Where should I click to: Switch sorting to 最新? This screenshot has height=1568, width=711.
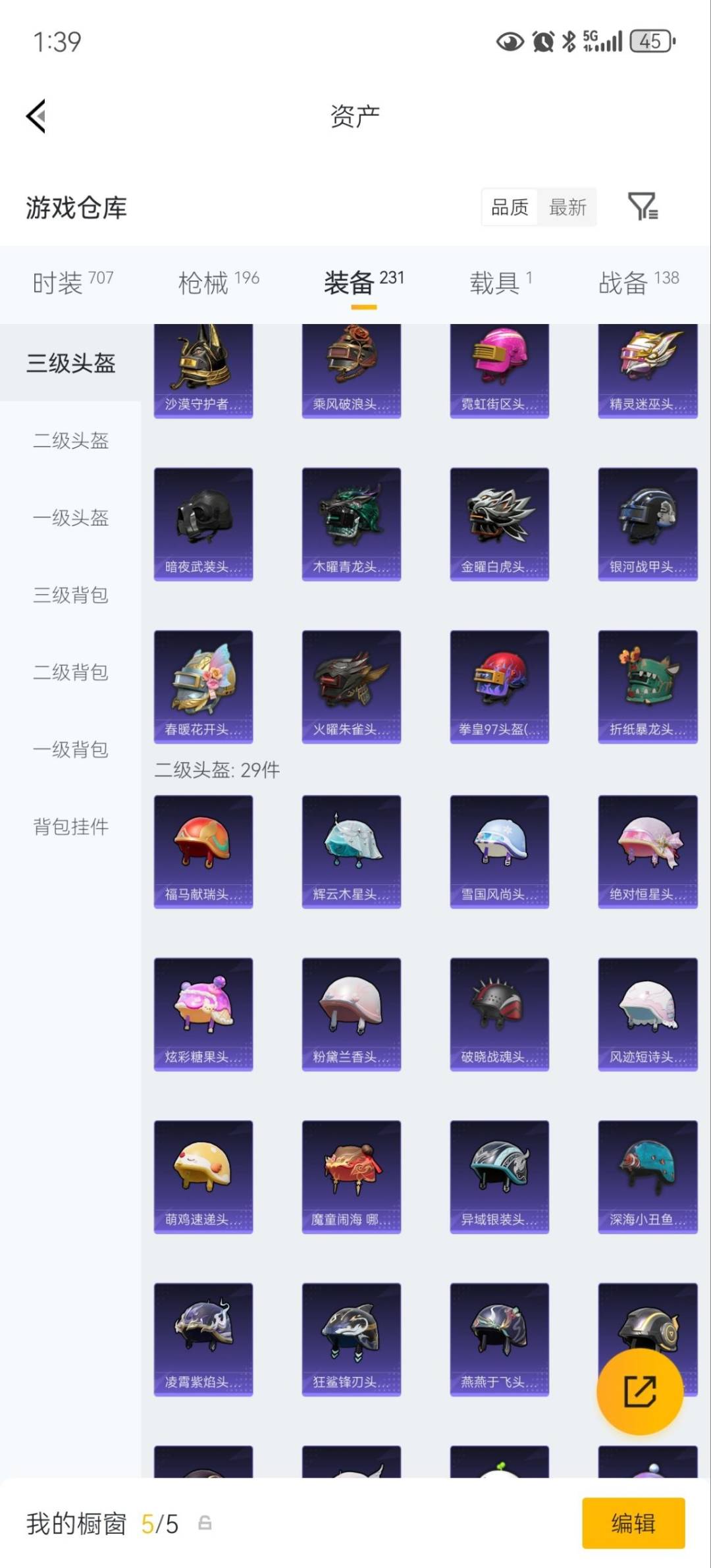point(568,207)
